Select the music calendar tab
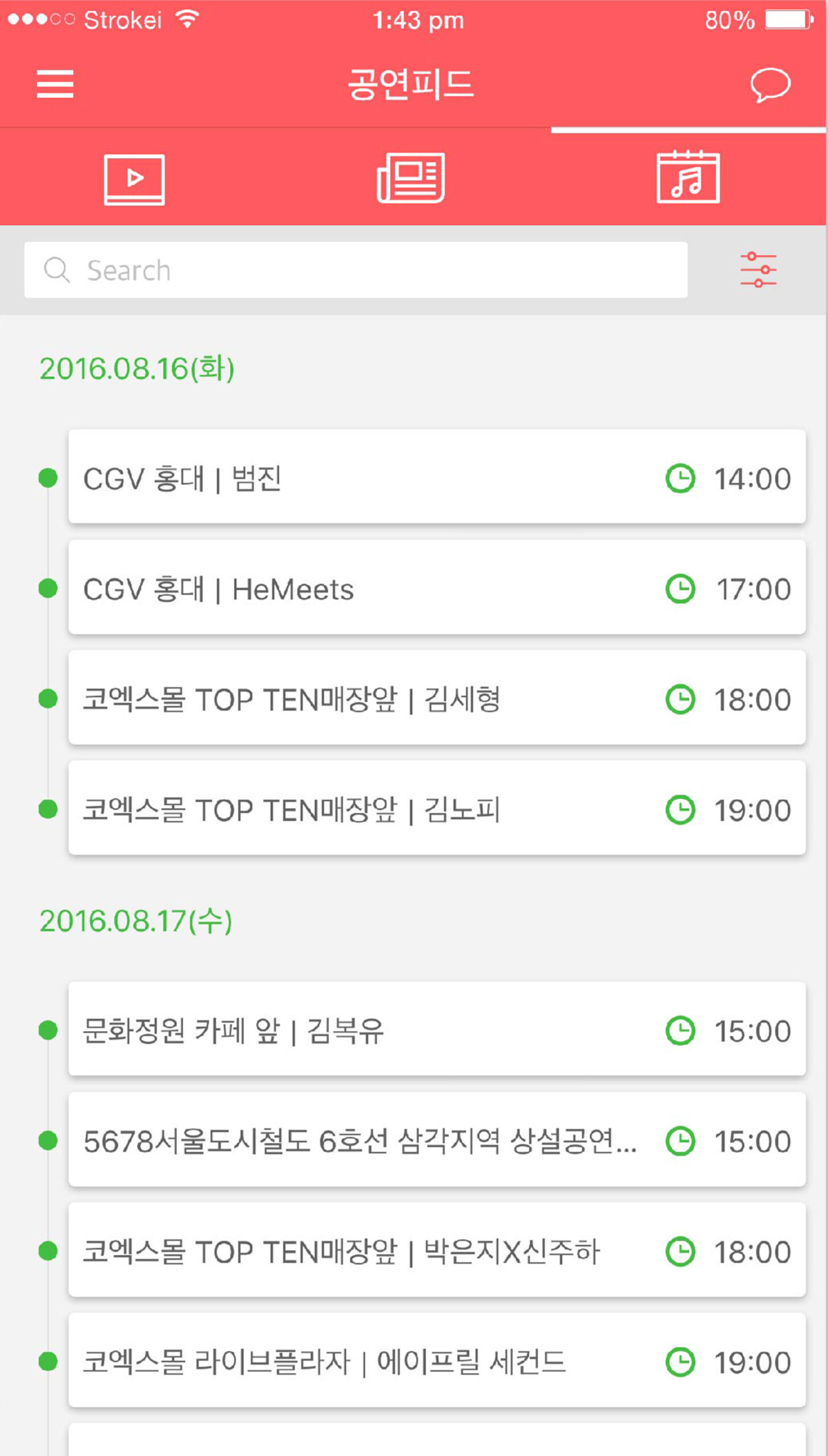 688,176
